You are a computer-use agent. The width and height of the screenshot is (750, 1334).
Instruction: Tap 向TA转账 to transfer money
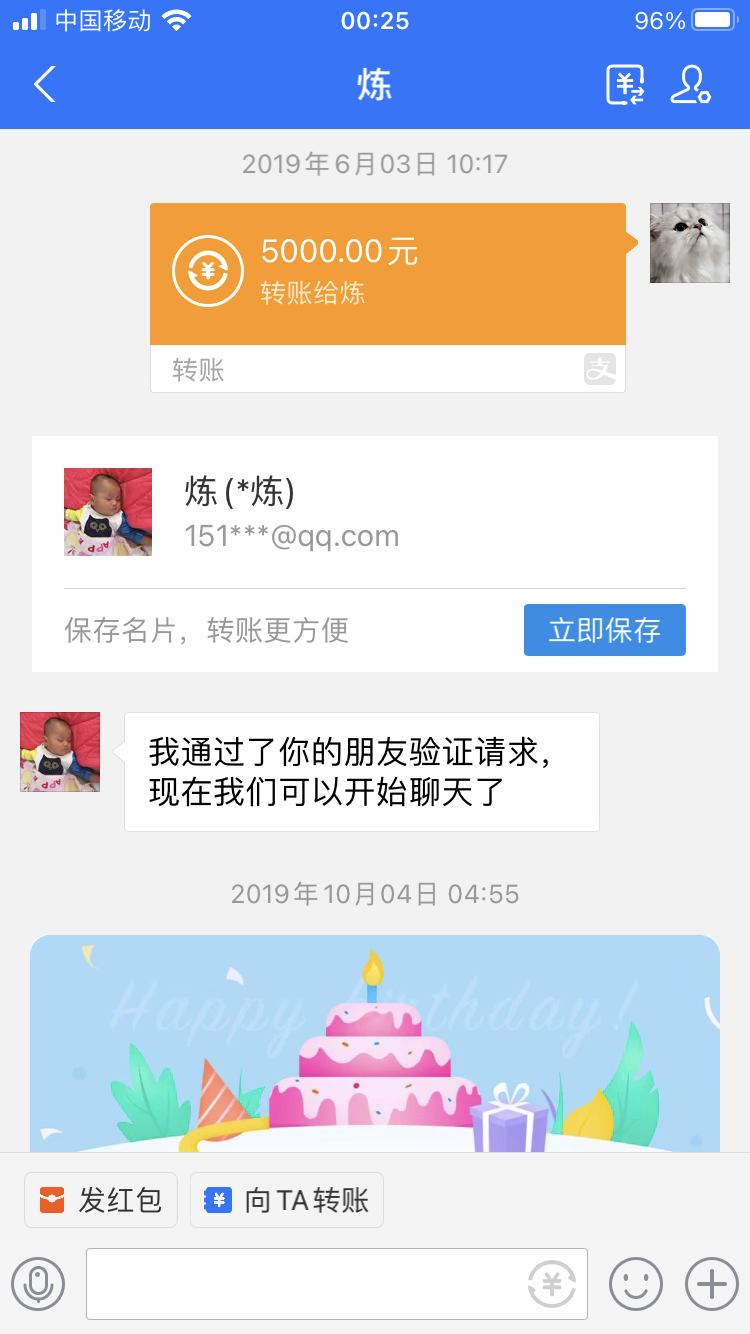(287, 1200)
